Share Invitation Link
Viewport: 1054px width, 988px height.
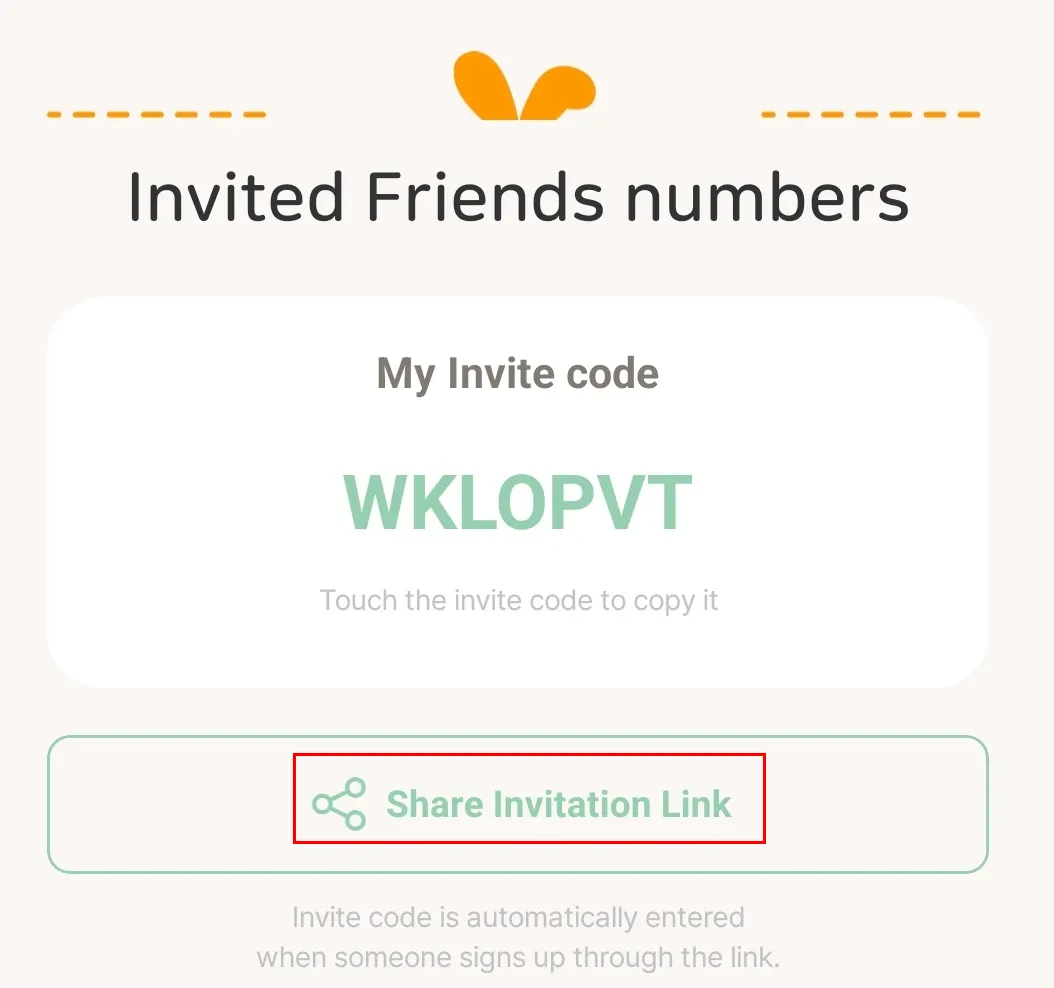[528, 804]
